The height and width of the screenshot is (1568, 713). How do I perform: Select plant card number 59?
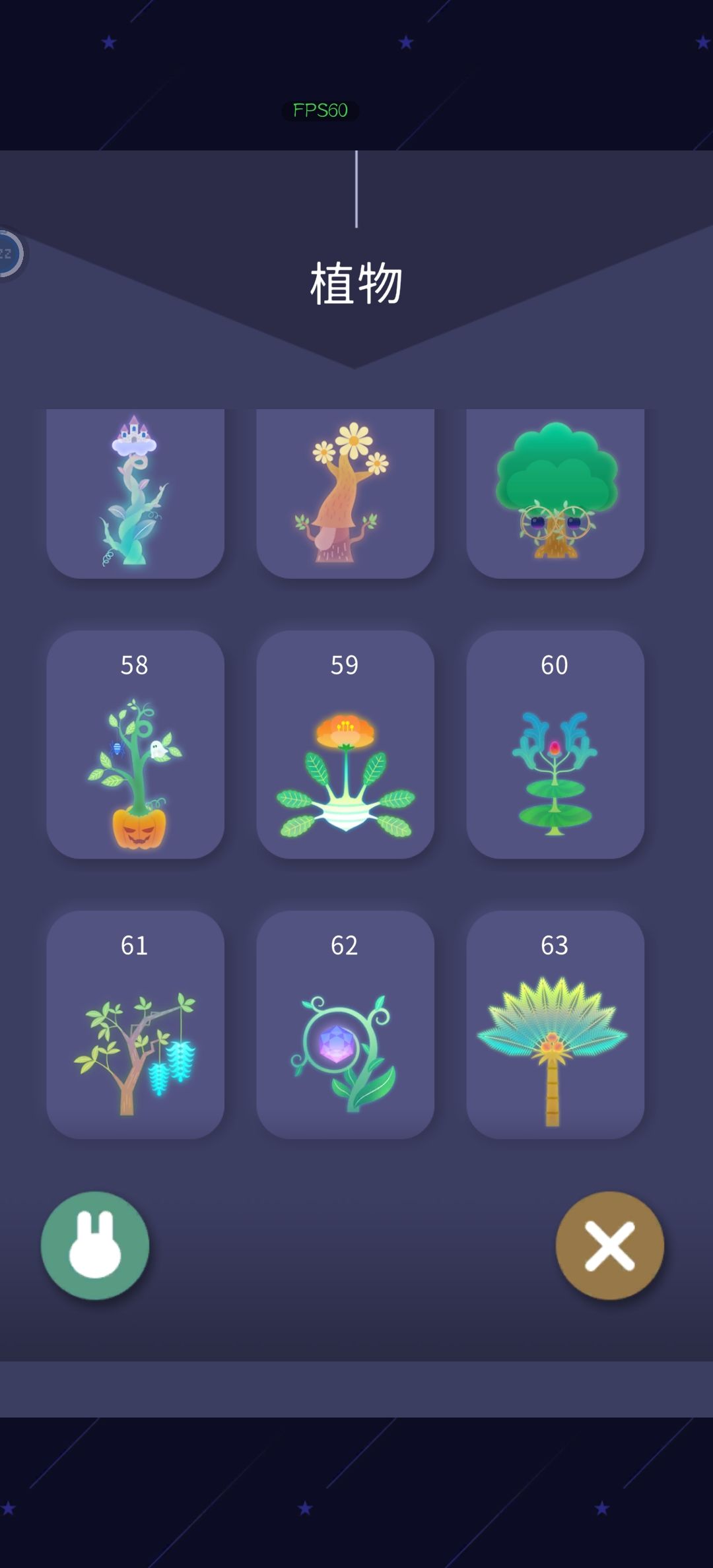tap(345, 744)
